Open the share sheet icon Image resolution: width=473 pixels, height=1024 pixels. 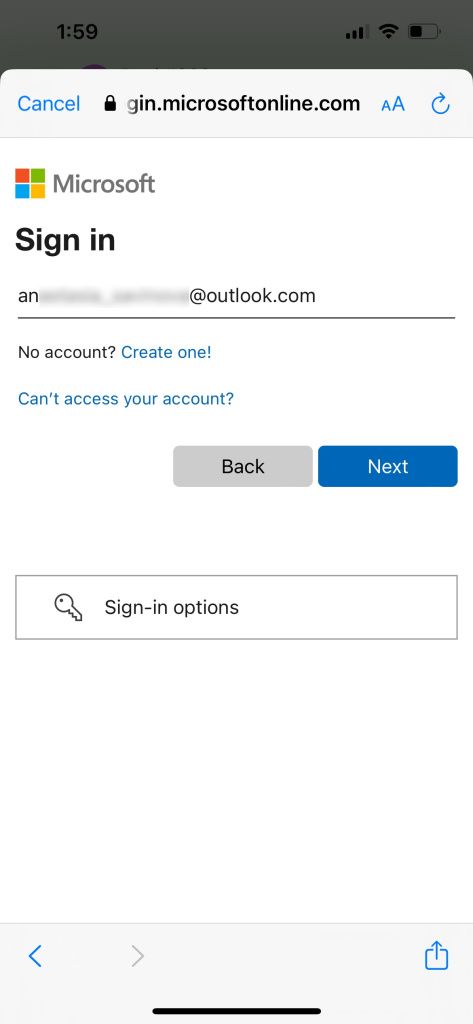pyautogui.click(x=436, y=955)
